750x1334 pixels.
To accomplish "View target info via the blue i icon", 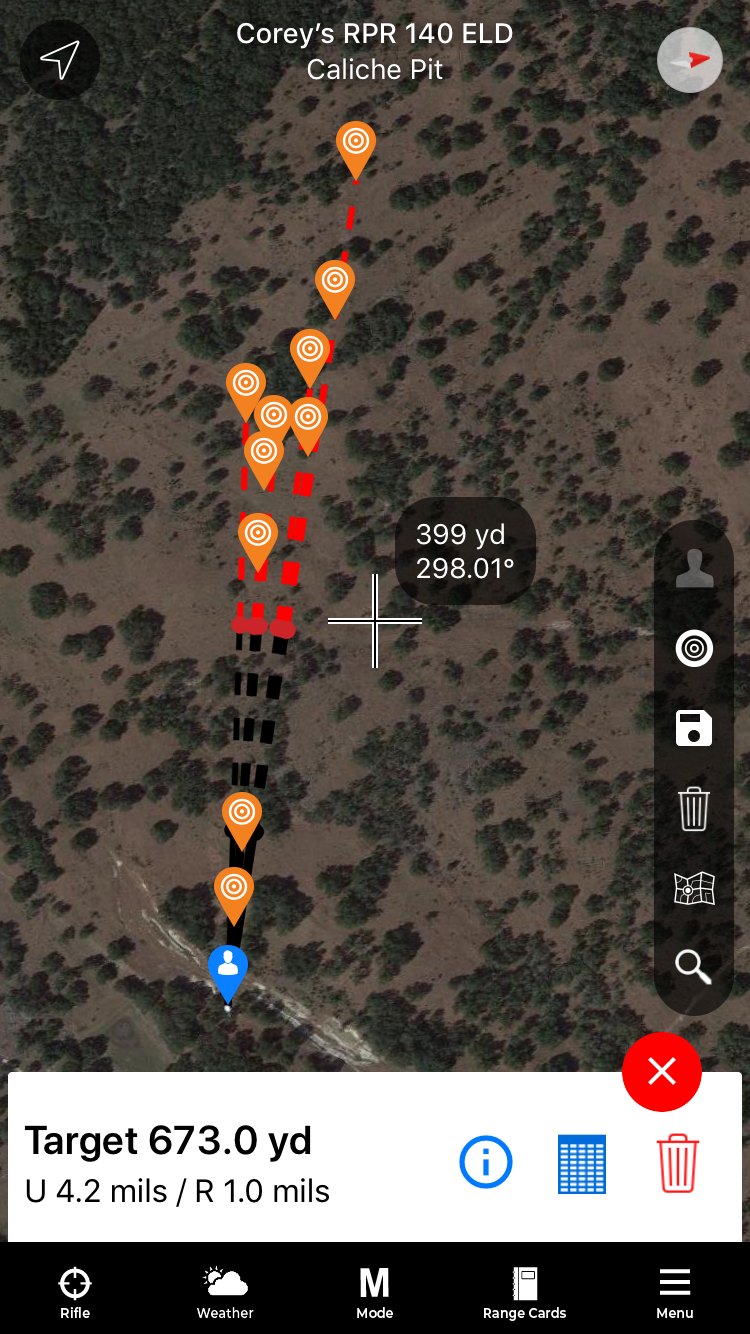I will (486, 1163).
